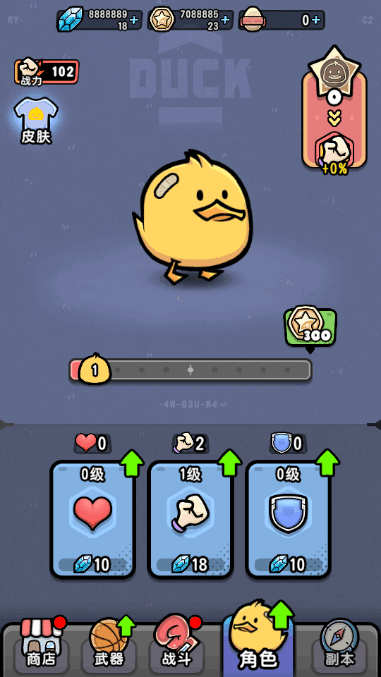Screen dimensions: 381x677
Task: Upgrade the heart health card
Action: click(x=93, y=519)
